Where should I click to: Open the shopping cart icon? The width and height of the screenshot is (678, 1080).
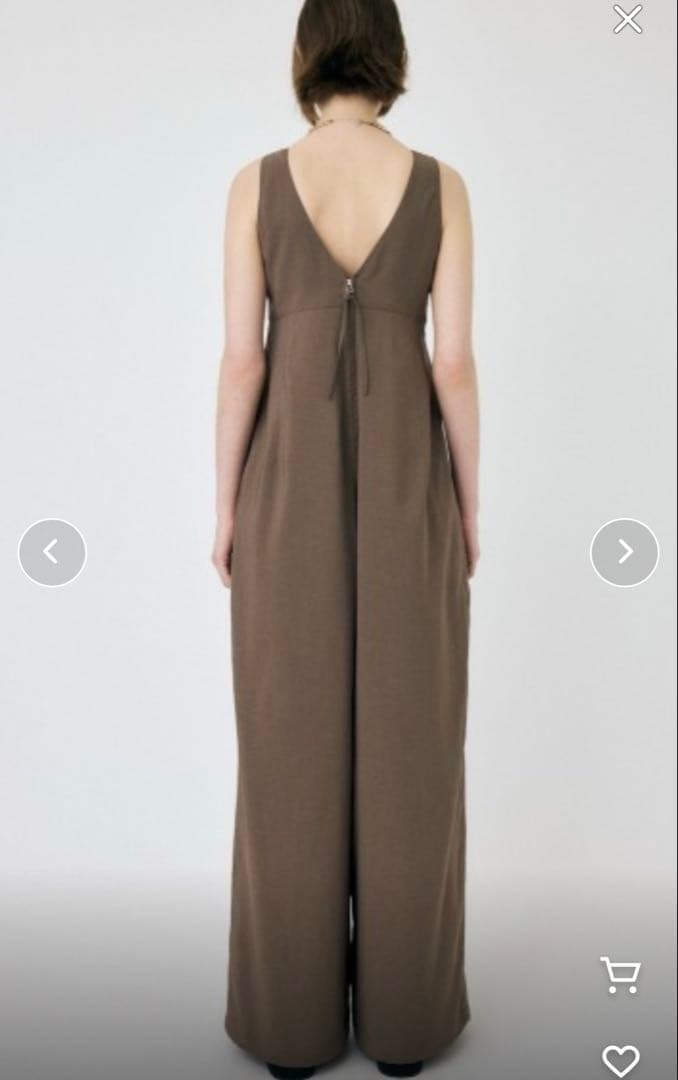click(x=621, y=975)
